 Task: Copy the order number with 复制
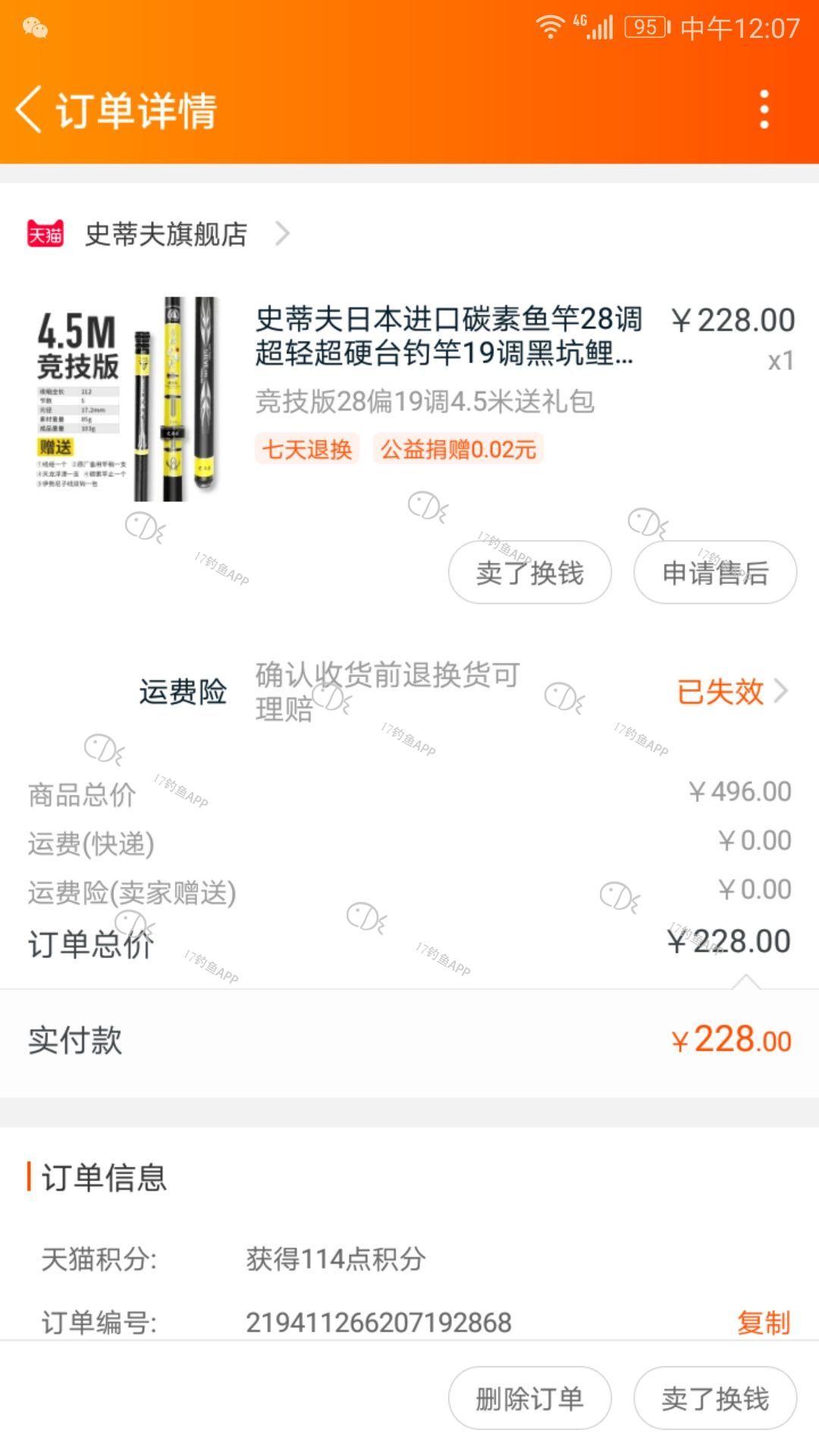click(x=763, y=1323)
